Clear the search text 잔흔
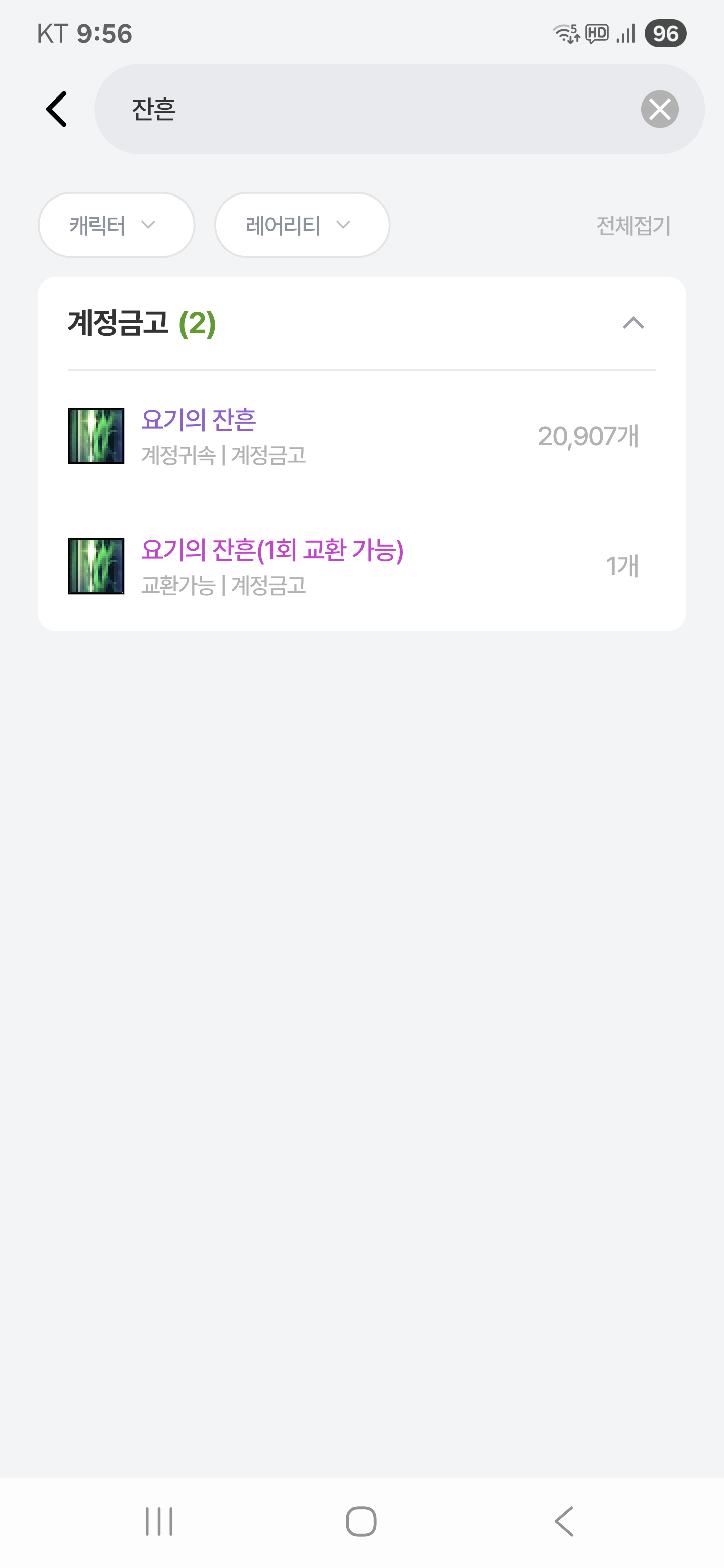The width and height of the screenshot is (724, 1568). [659, 110]
